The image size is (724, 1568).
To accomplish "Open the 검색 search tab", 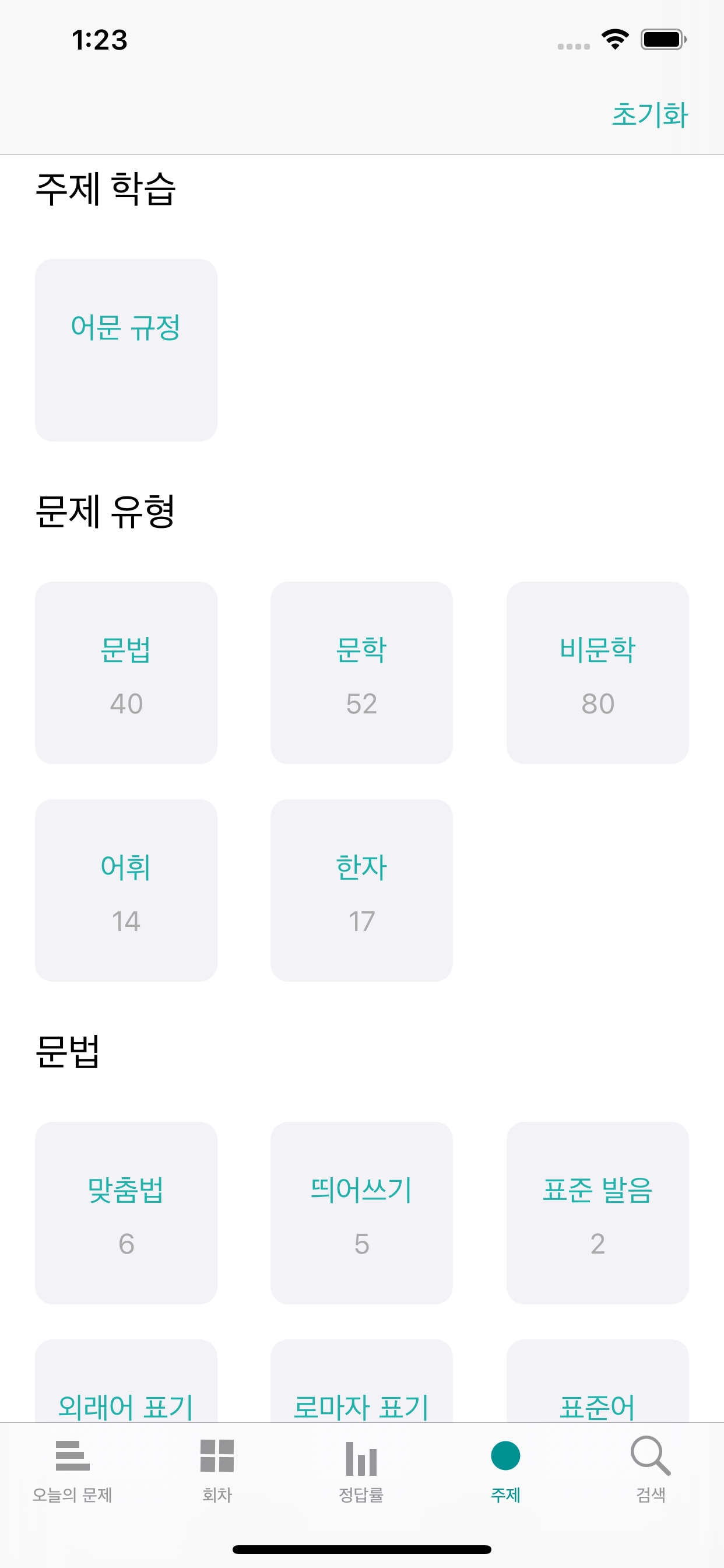I will click(651, 1470).
